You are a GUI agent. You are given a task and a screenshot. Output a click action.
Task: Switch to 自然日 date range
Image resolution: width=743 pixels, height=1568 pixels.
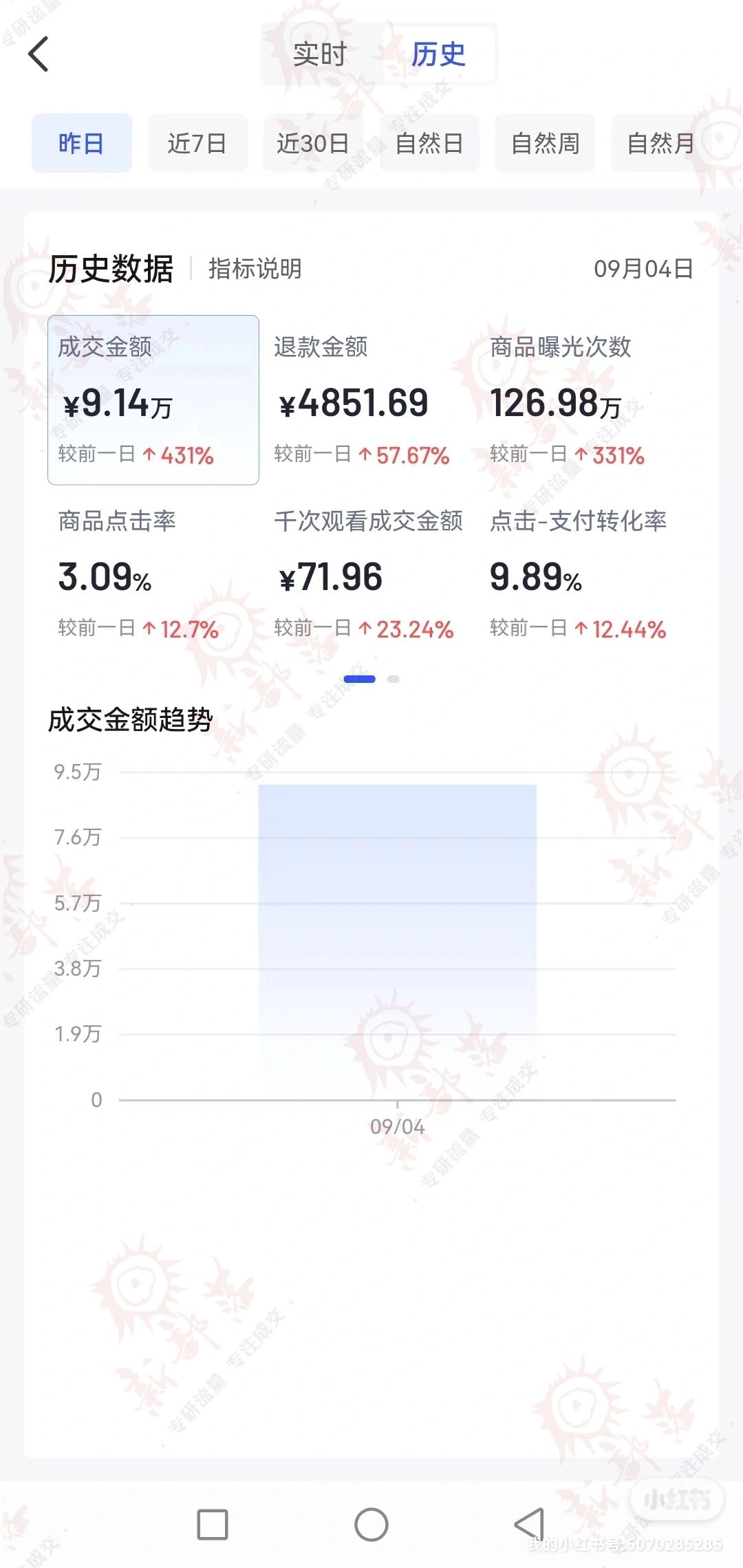pyautogui.click(x=429, y=143)
